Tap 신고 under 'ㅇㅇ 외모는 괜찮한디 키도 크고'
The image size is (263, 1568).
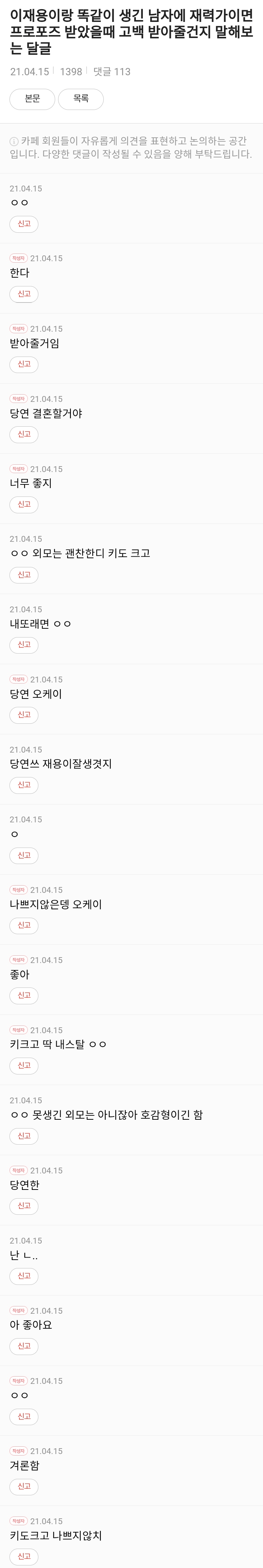click(24, 575)
